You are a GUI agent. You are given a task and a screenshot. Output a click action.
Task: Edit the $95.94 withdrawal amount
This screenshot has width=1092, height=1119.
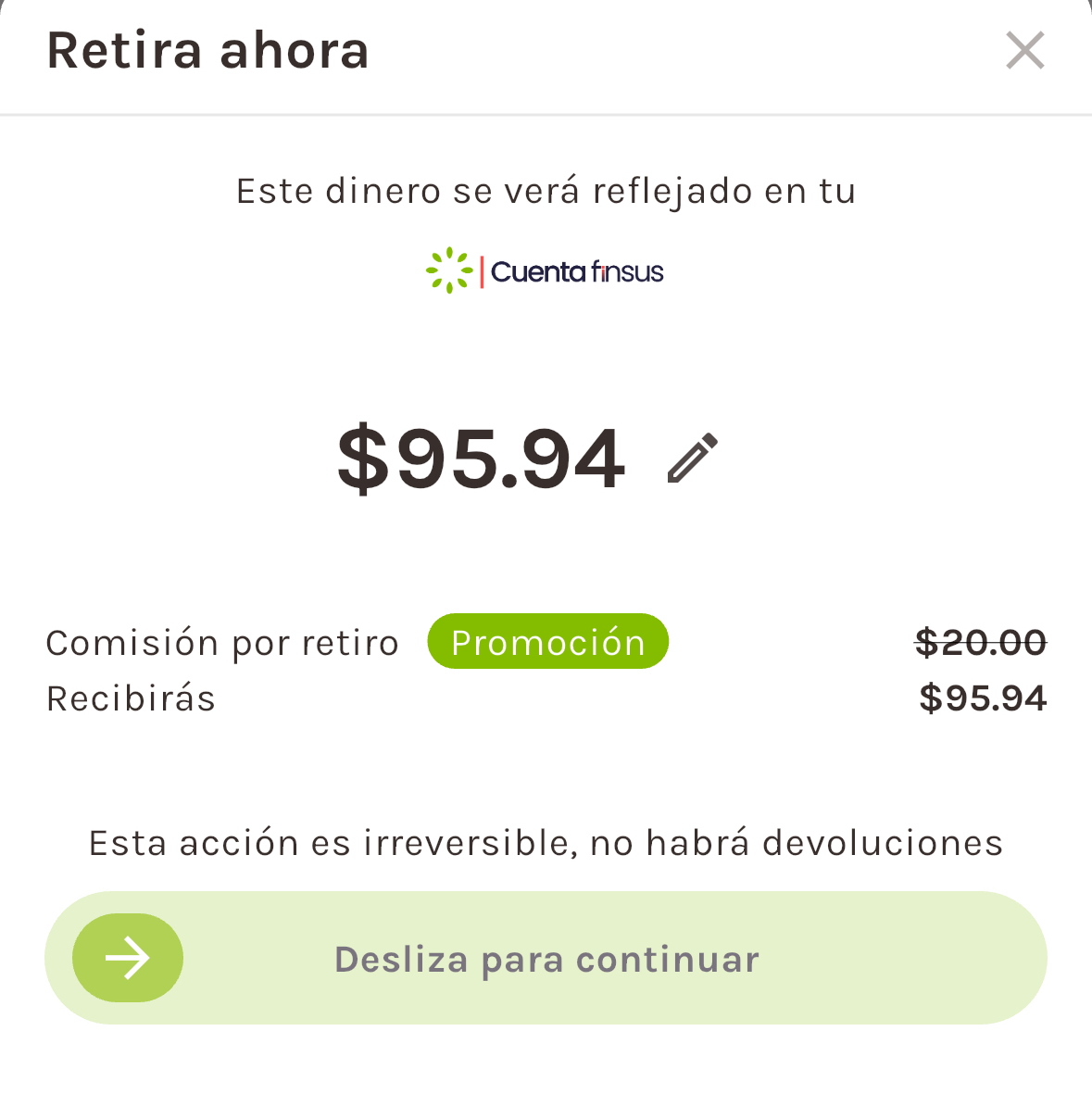692,458
